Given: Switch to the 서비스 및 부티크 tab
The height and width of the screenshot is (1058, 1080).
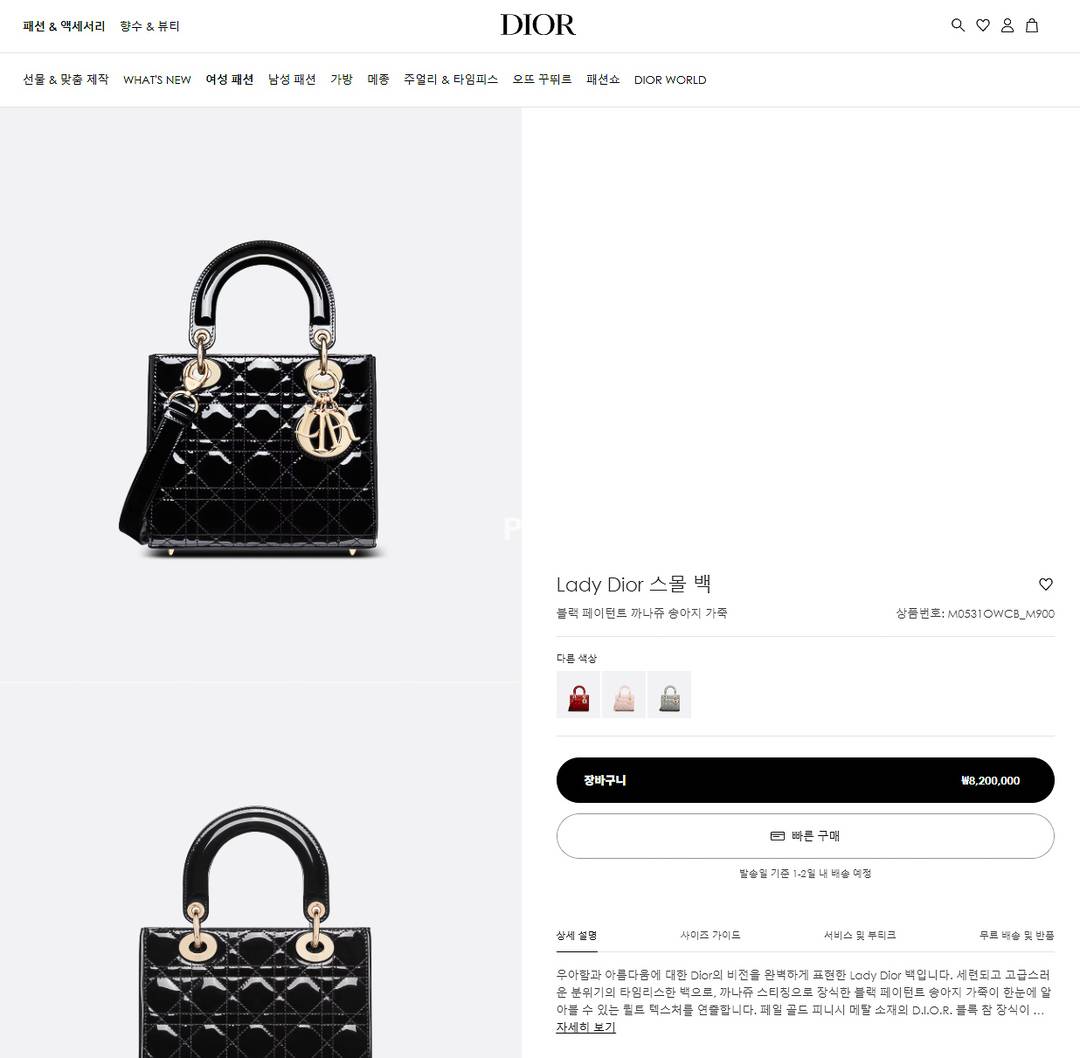Looking at the screenshot, I should point(859,935).
